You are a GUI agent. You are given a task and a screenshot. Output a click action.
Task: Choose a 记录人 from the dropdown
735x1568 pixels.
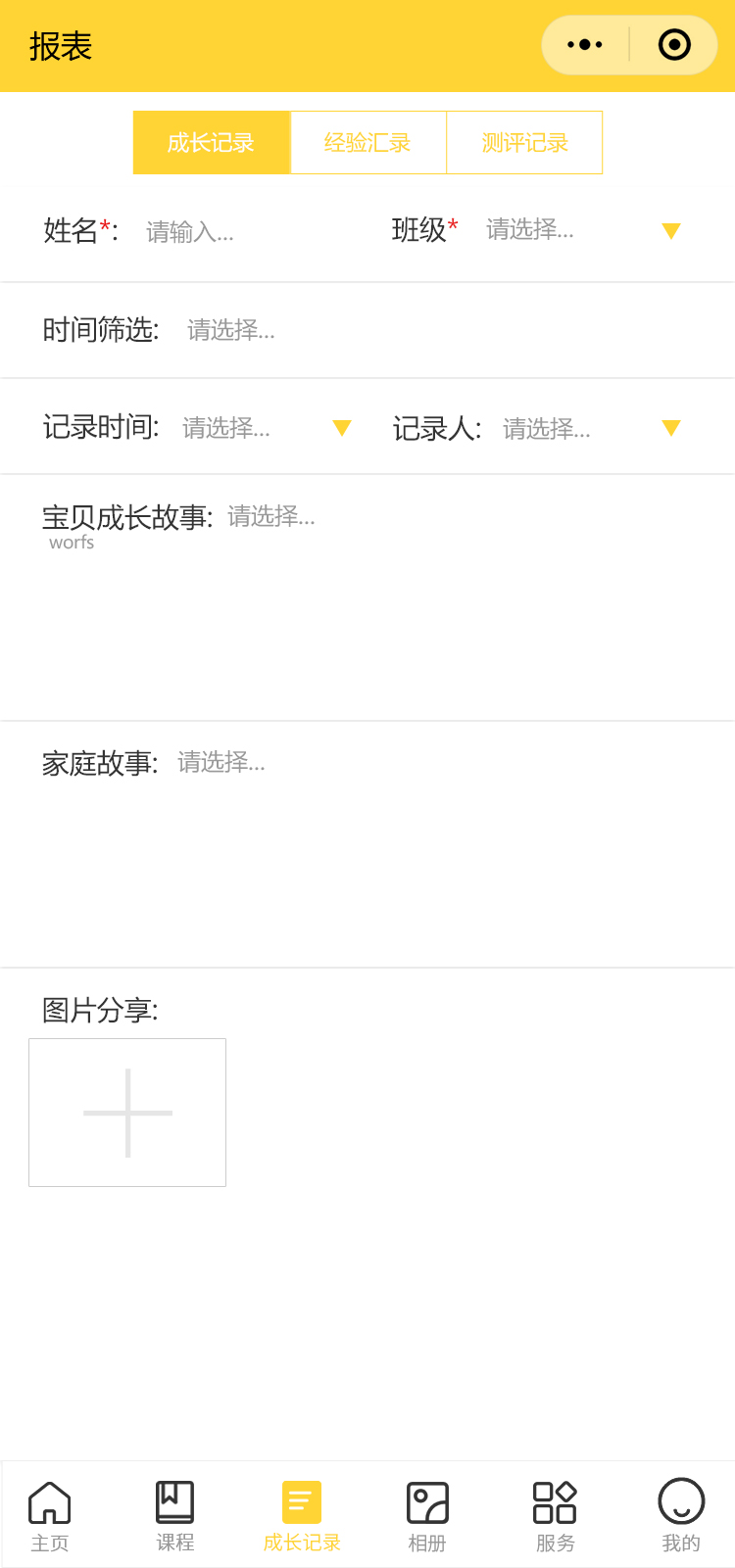click(x=588, y=428)
